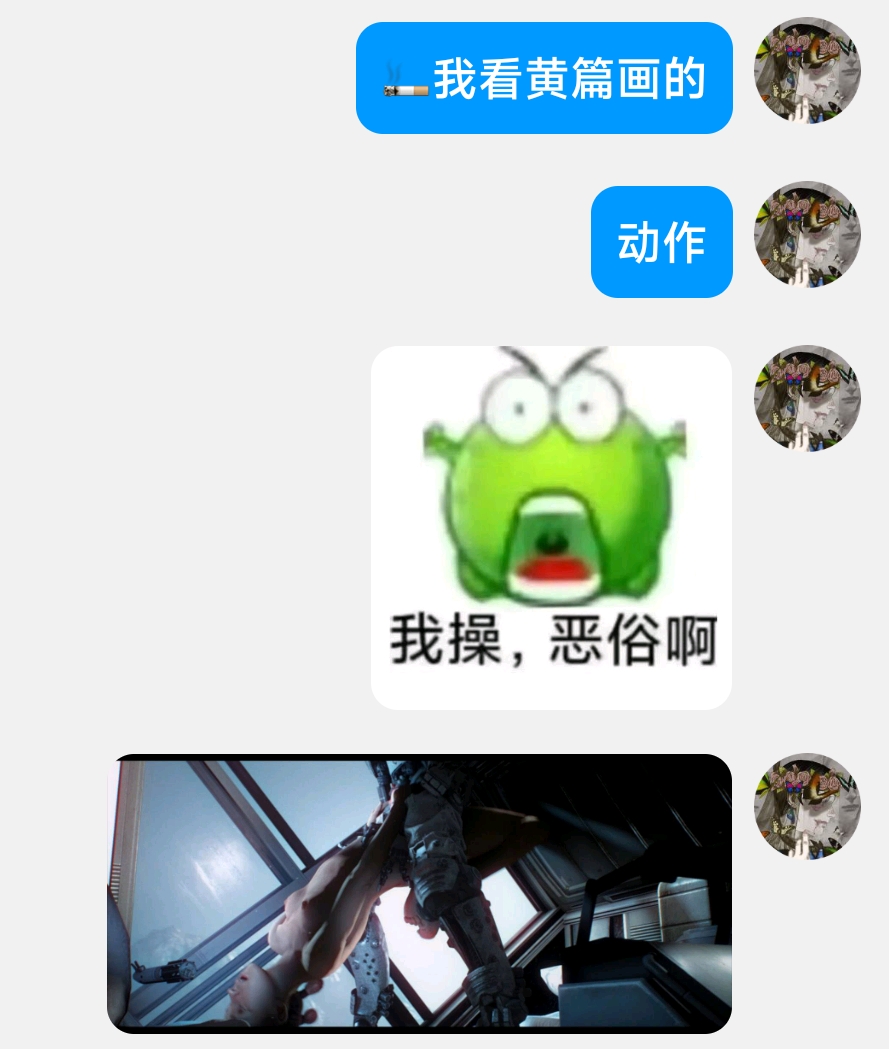889x1049 pixels.
Task: Tap the avatar beside the 动作 message
Action: (x=807, y=234)
